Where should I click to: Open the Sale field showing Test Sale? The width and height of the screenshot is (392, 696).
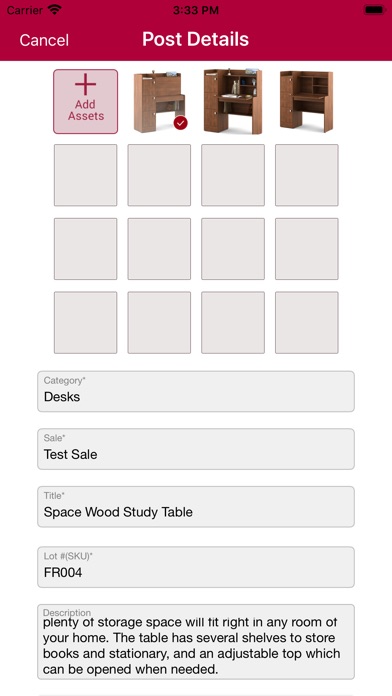point(196,449)
